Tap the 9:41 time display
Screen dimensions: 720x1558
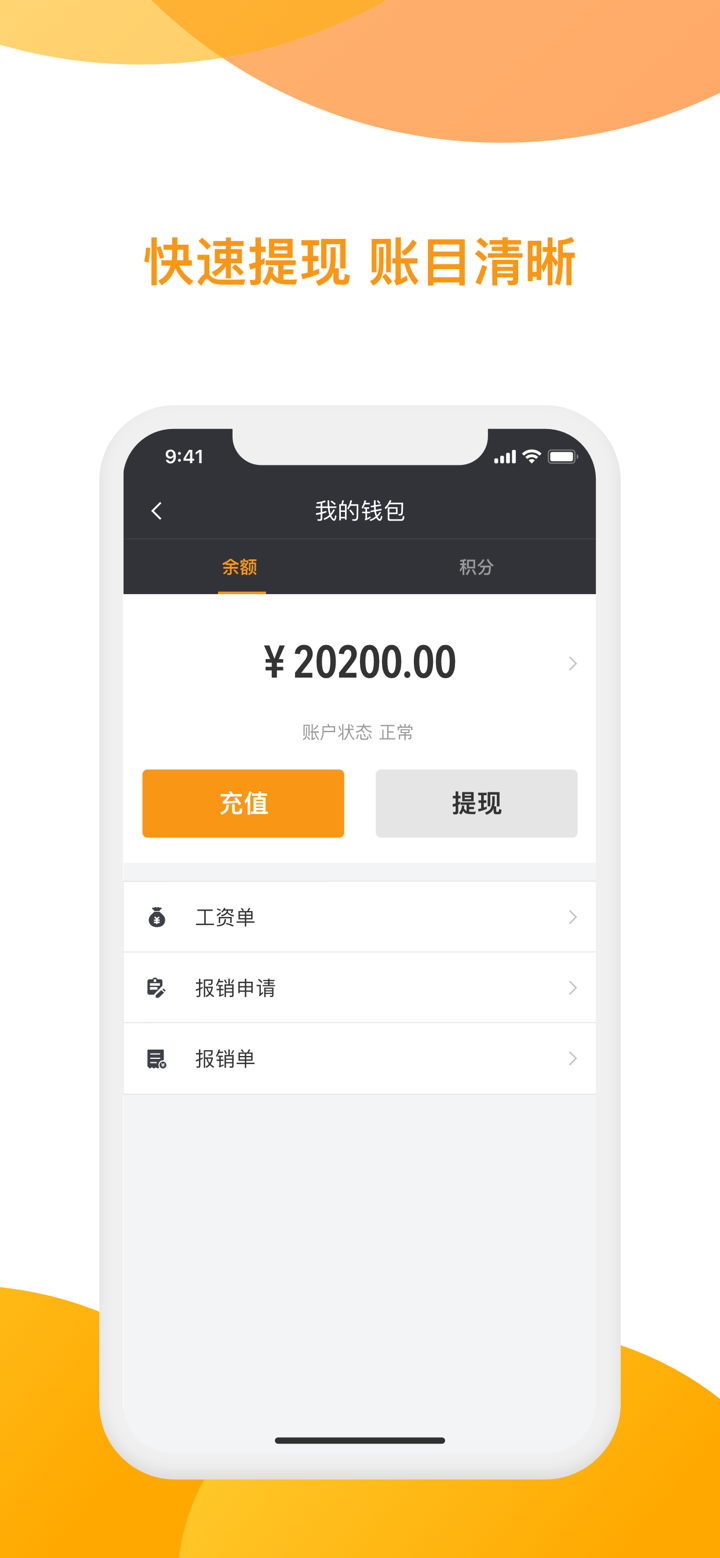point(180,456)
